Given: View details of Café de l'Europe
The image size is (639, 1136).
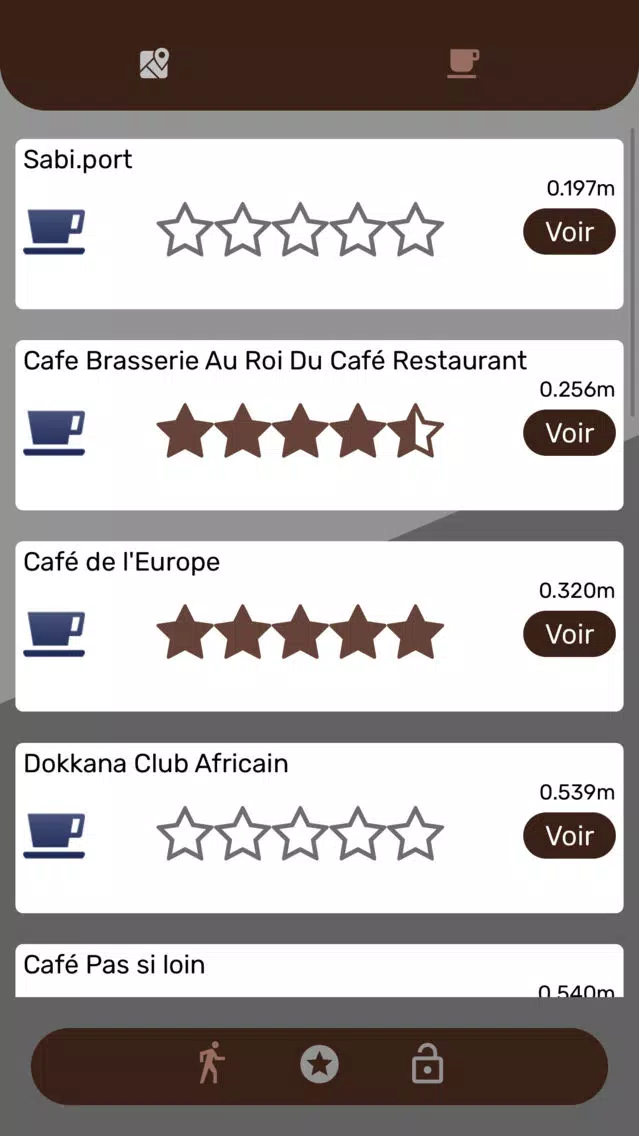Looking at the screenshot, I should [x=569, y=634].
